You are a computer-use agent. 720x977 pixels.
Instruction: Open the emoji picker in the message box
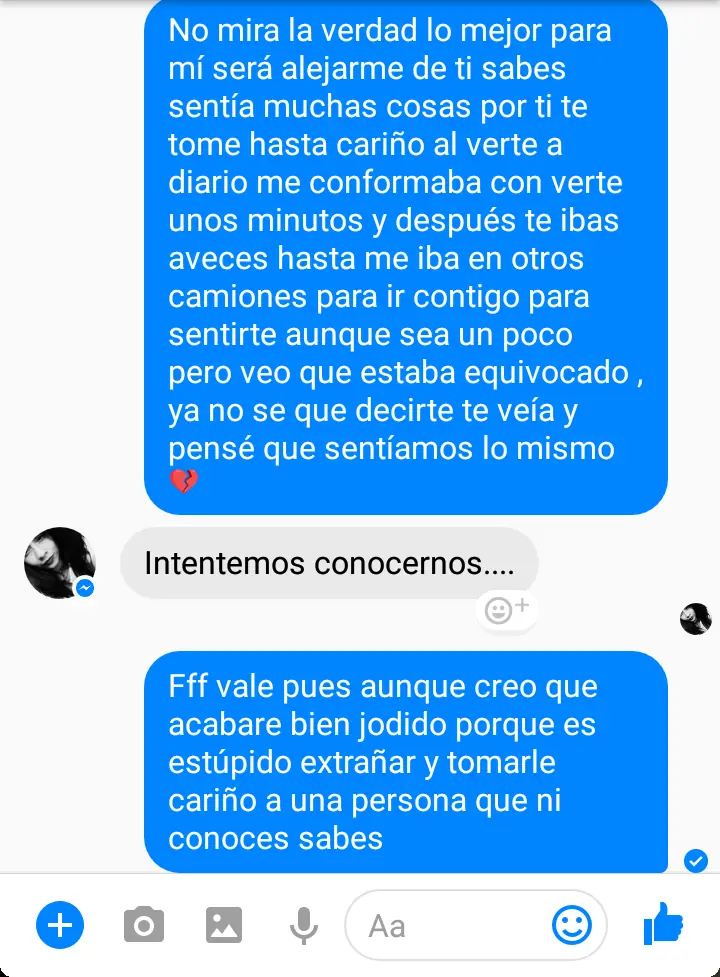(573, 925)
